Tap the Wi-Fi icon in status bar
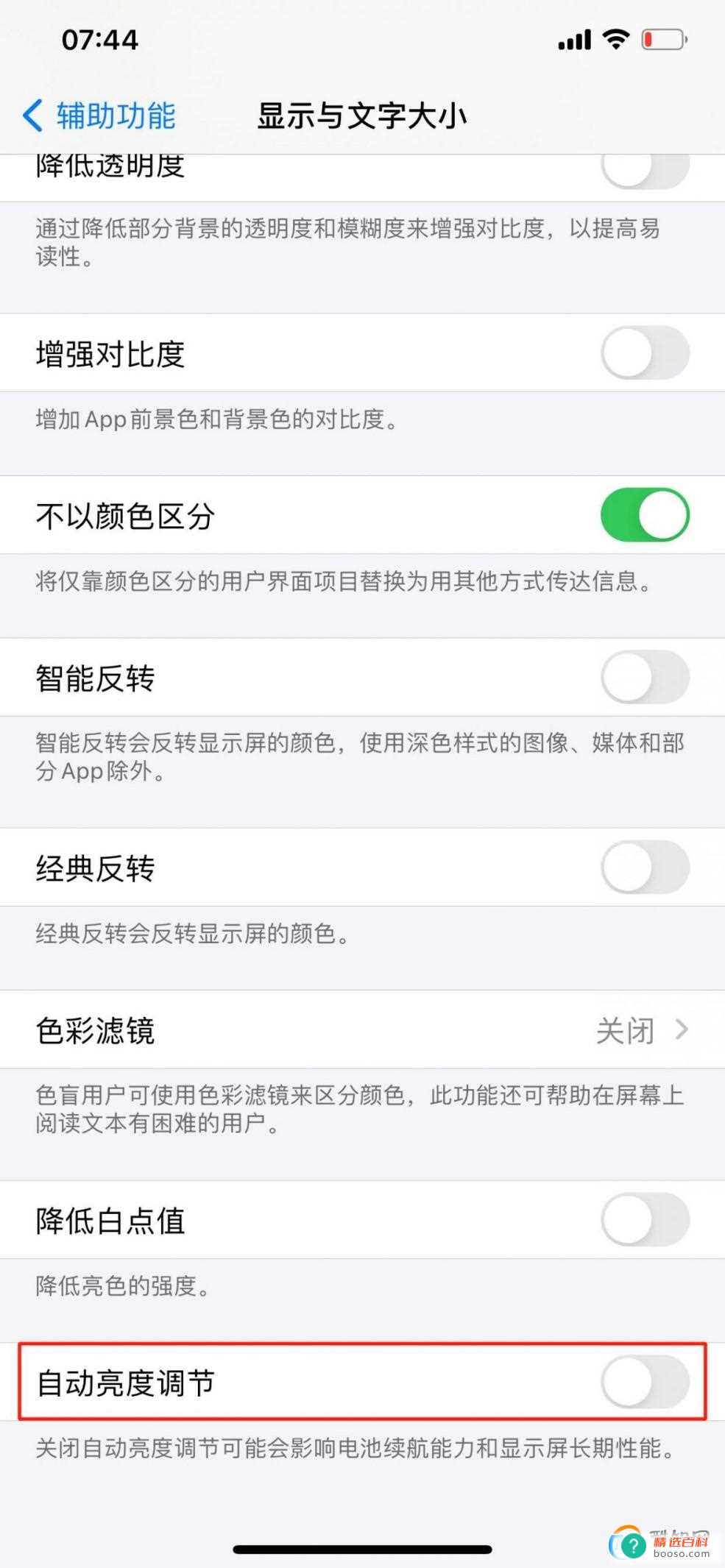Screen dimensions: 725x1568 click(617, 40)
